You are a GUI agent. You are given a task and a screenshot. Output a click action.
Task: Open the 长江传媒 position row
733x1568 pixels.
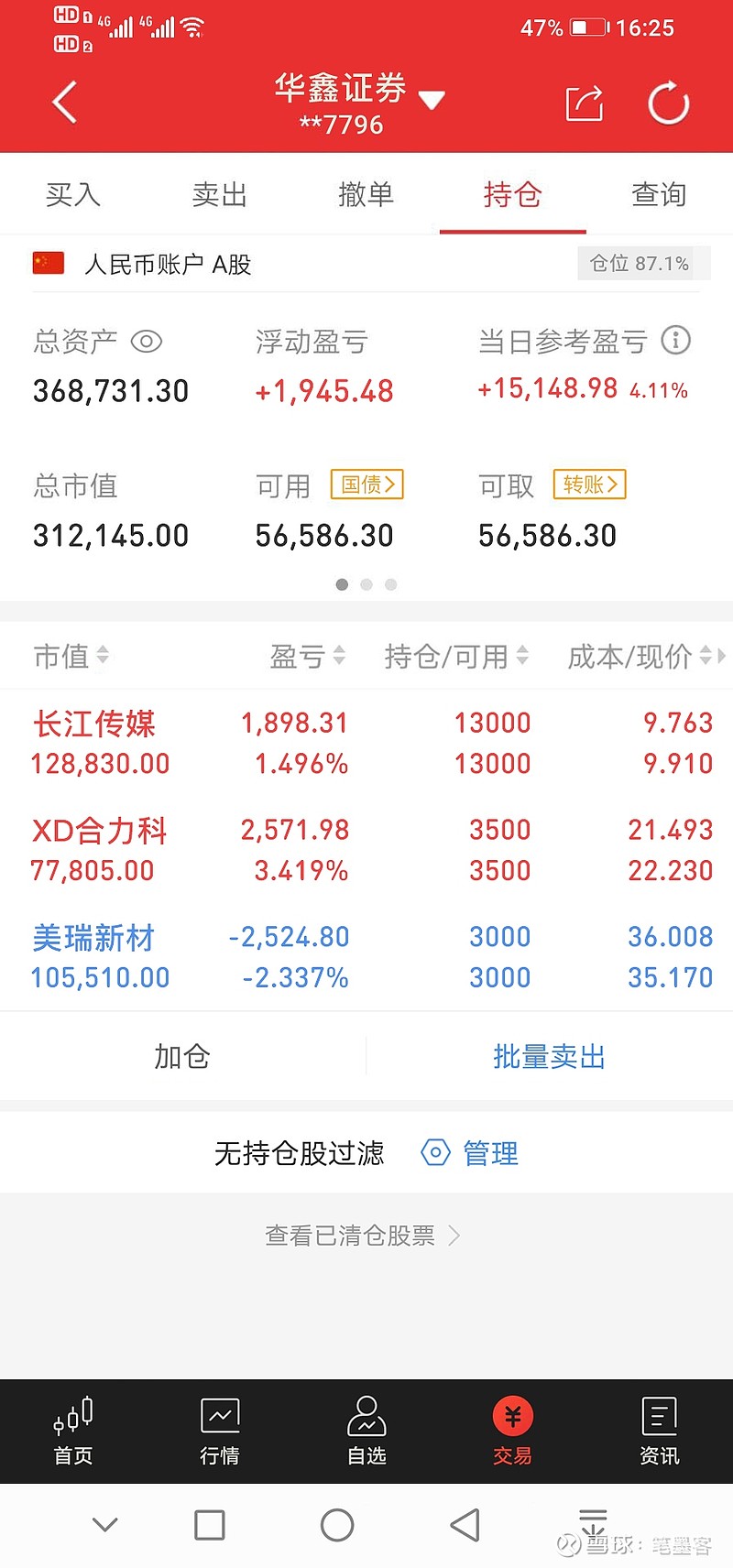(366, 743)
